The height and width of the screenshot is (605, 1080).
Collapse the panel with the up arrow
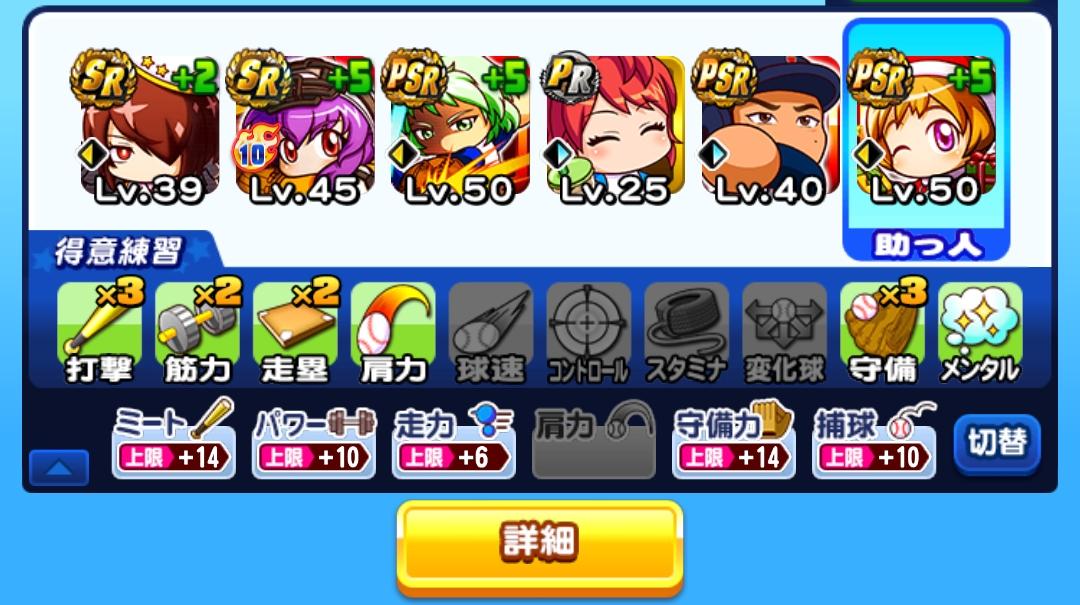tap(59, 468)
